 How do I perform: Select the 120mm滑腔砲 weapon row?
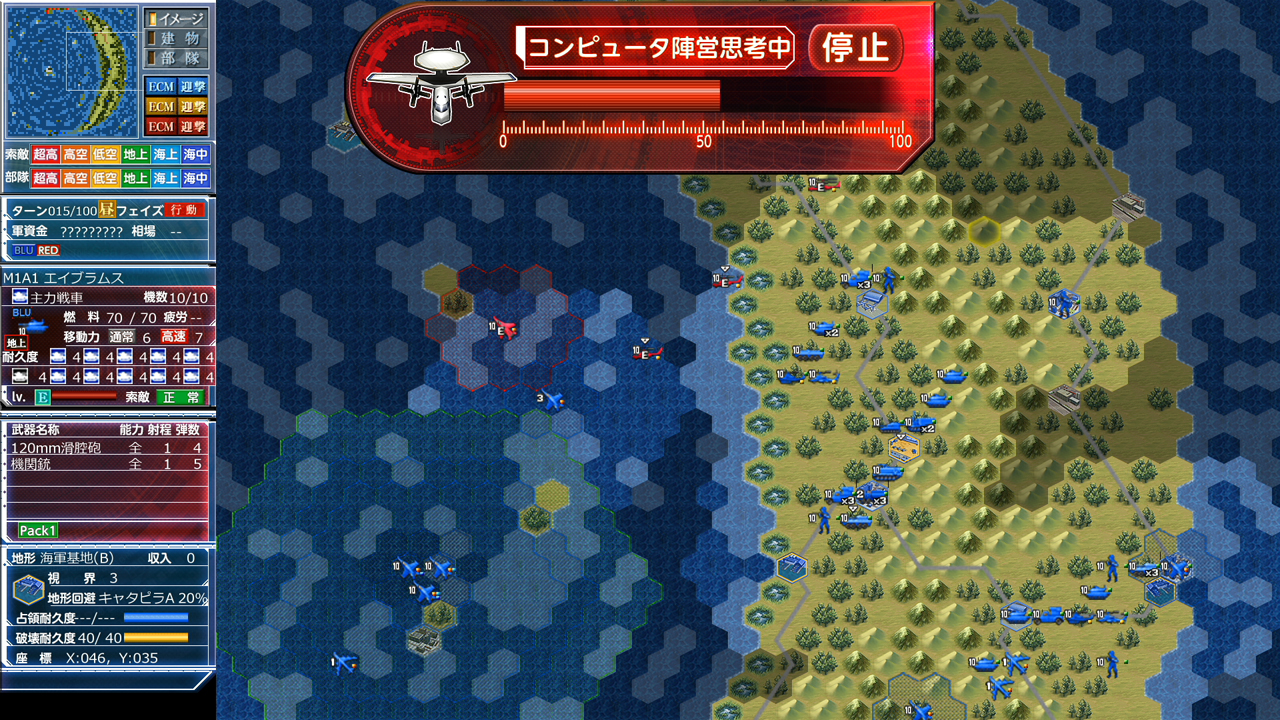click(108, 448)
